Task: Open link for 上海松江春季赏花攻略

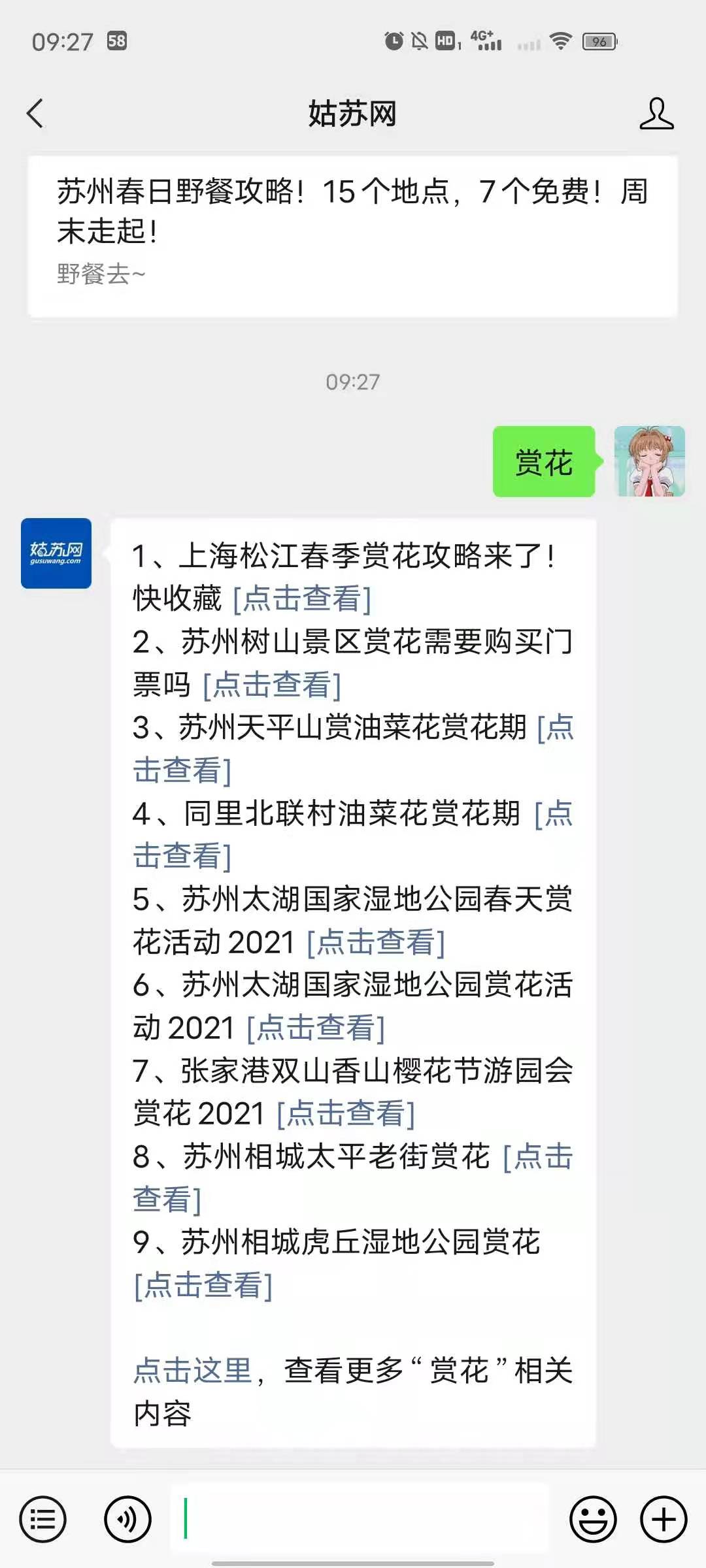Action: click(x=302, y=598)
